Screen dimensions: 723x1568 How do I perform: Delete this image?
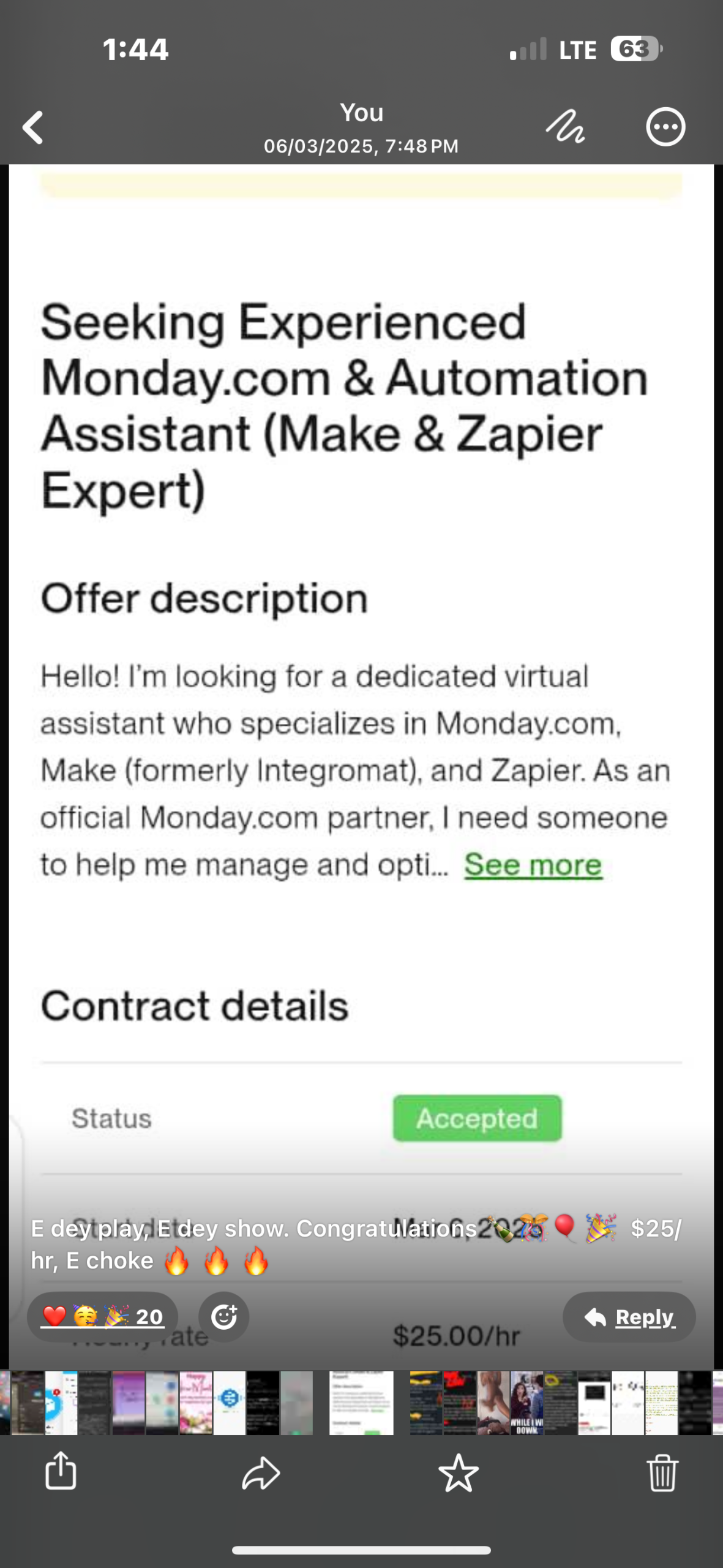pyautogui.click(x=662, y=1472)
